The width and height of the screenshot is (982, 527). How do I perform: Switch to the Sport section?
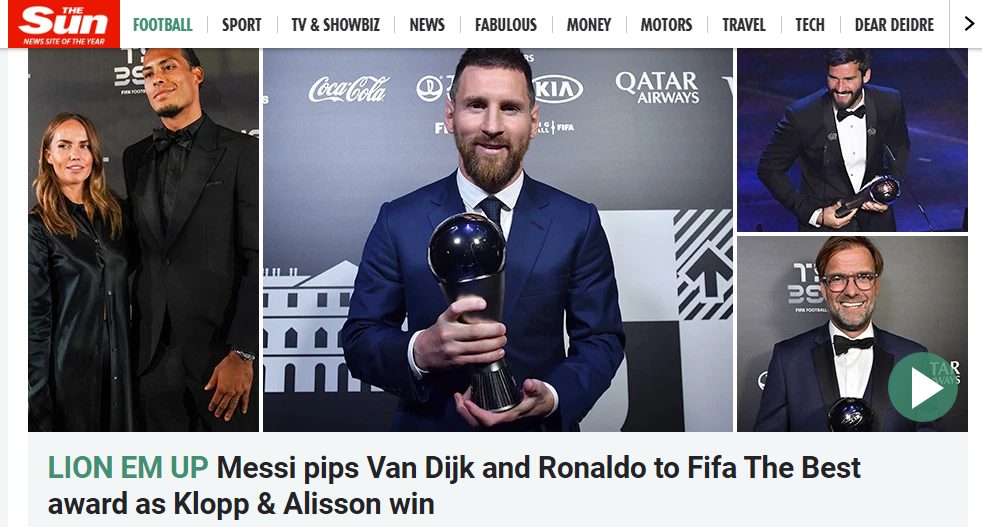241,25
